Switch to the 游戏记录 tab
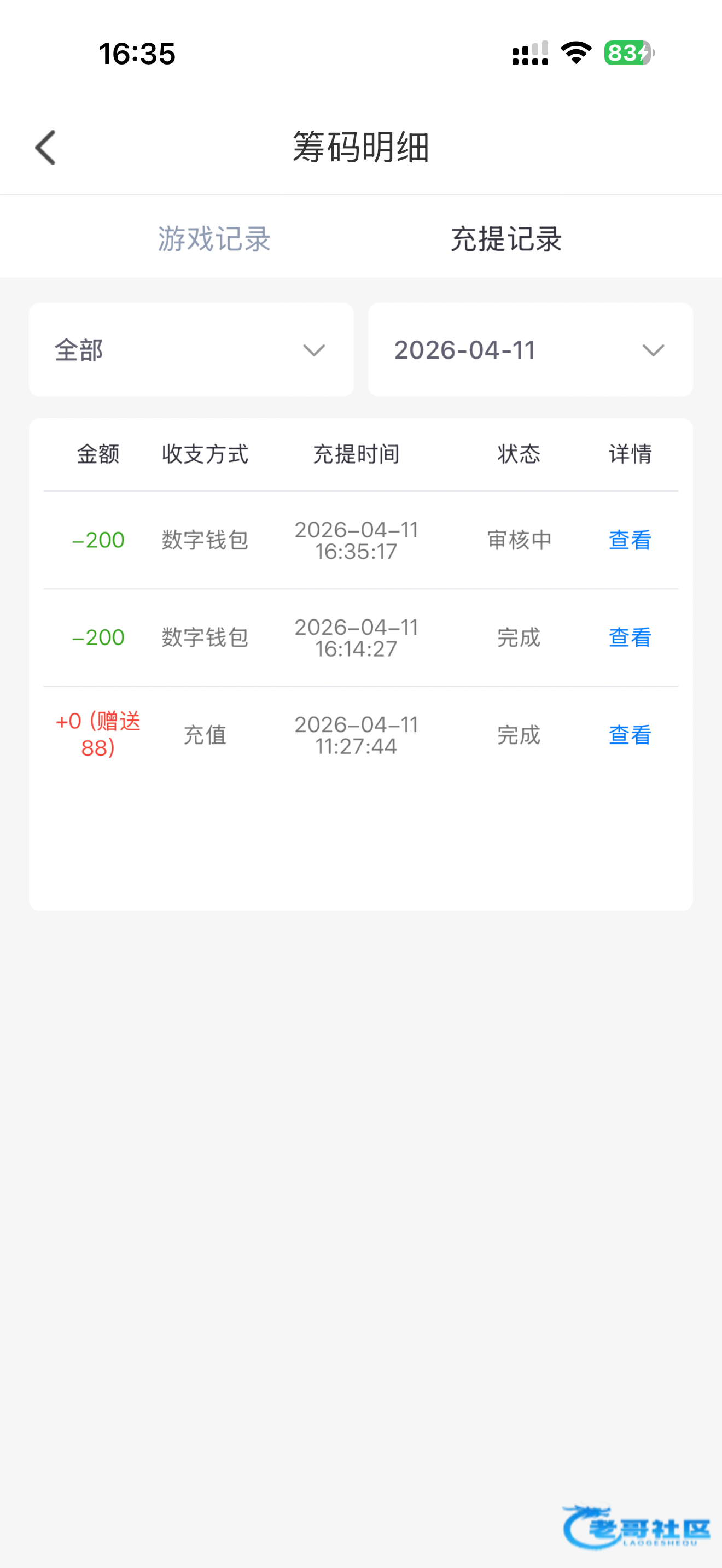Viewport: 722px width, 1568px height. (x=214, y=238)
